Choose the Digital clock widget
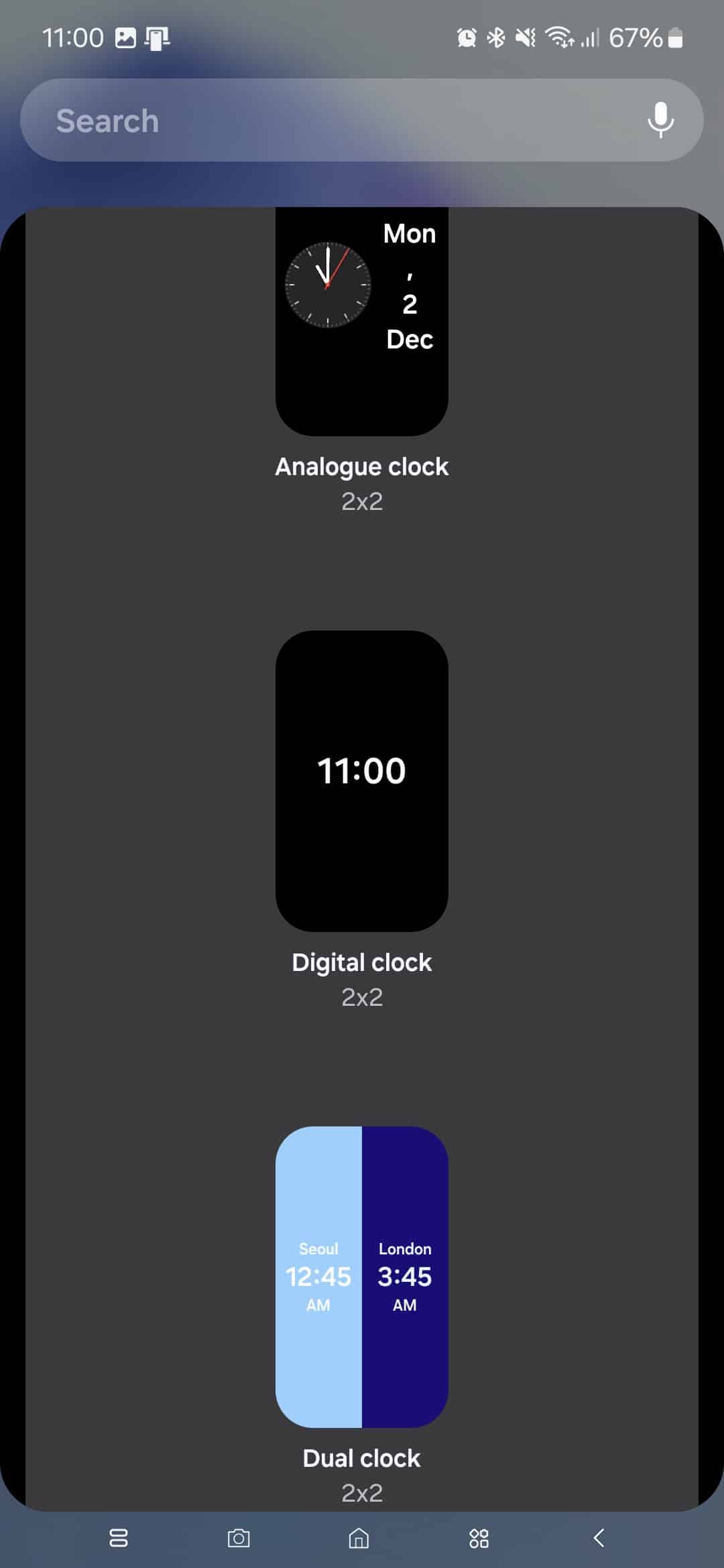This screenshot has width=724, height=1568. [362, 781]
